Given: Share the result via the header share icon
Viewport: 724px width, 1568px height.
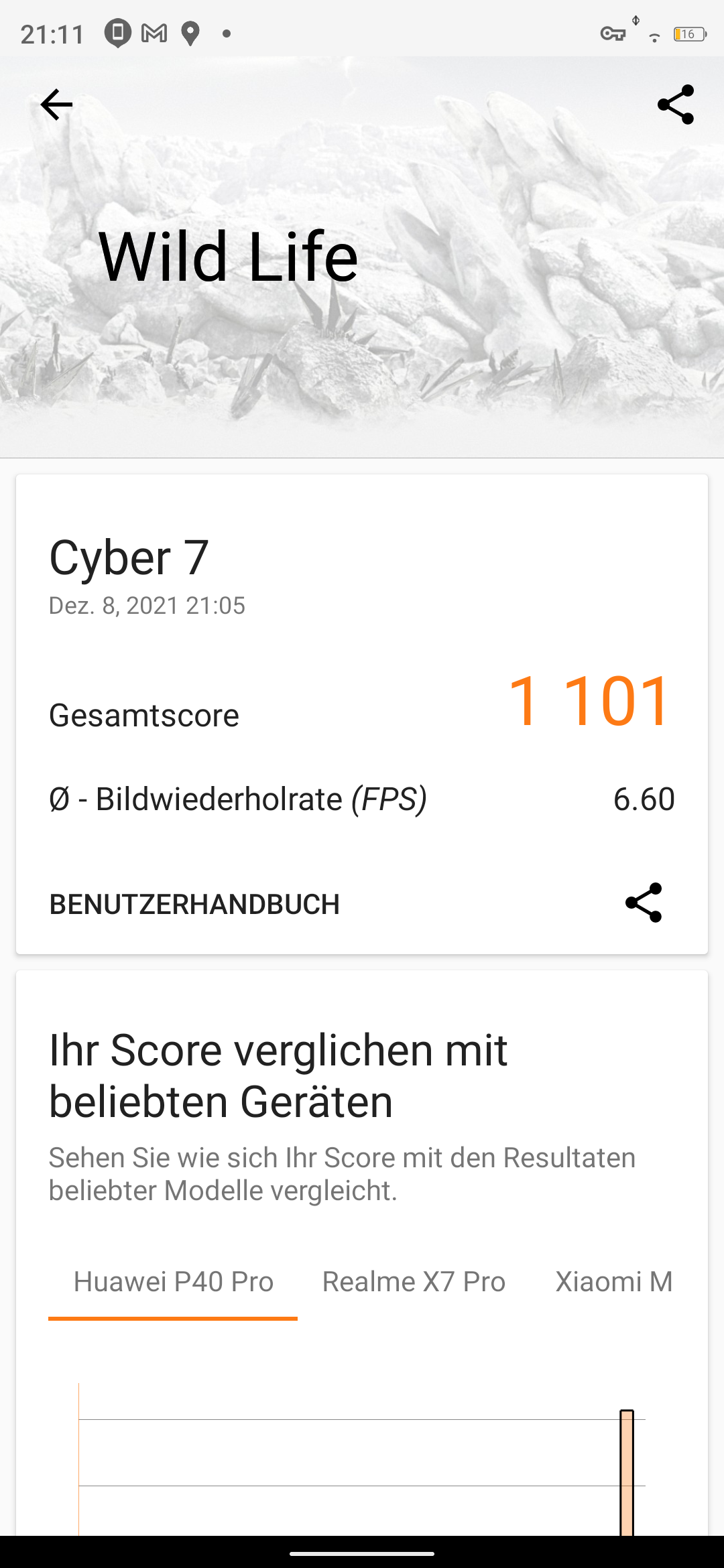Looking at the screenshot, I should tap(676, 105).
